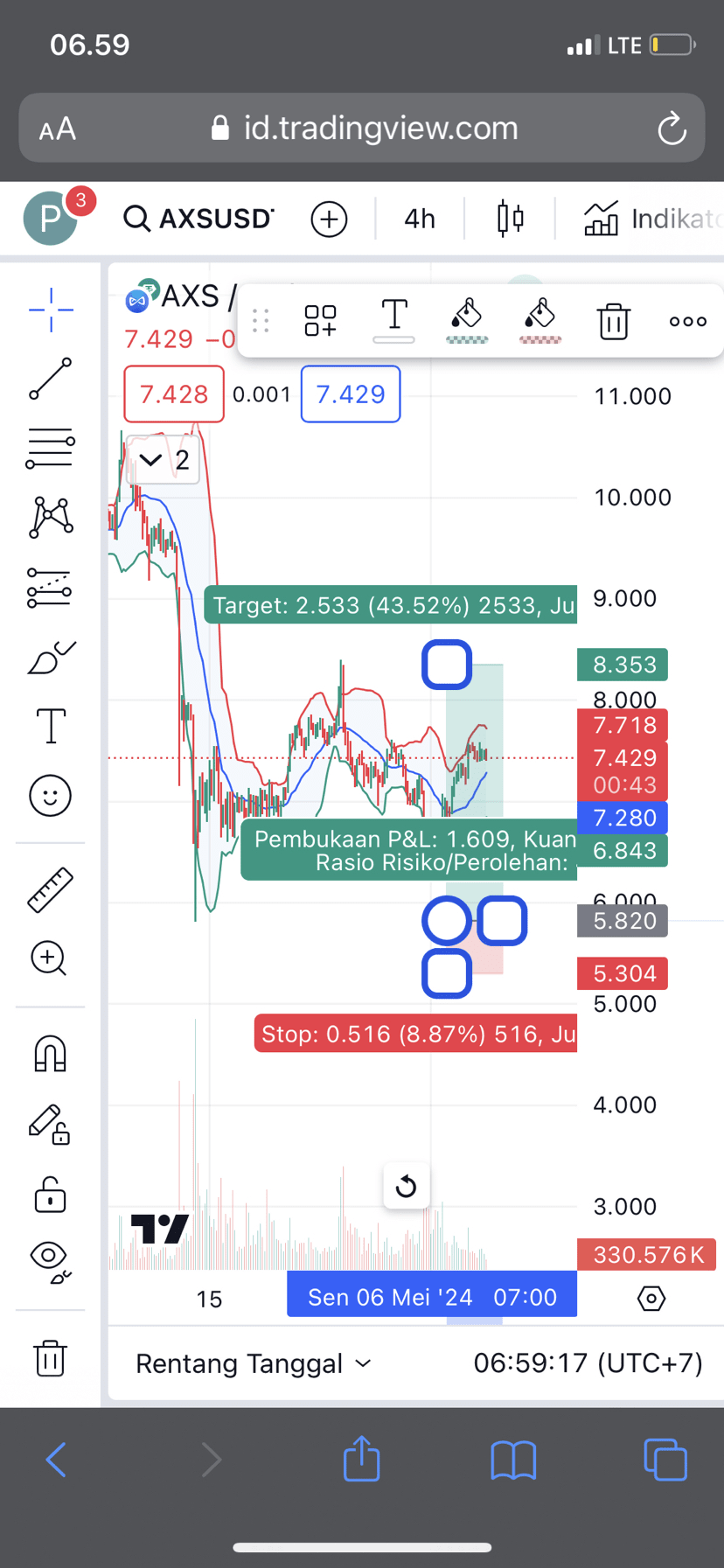Add a symbol to compare

[x=329, y=219]
